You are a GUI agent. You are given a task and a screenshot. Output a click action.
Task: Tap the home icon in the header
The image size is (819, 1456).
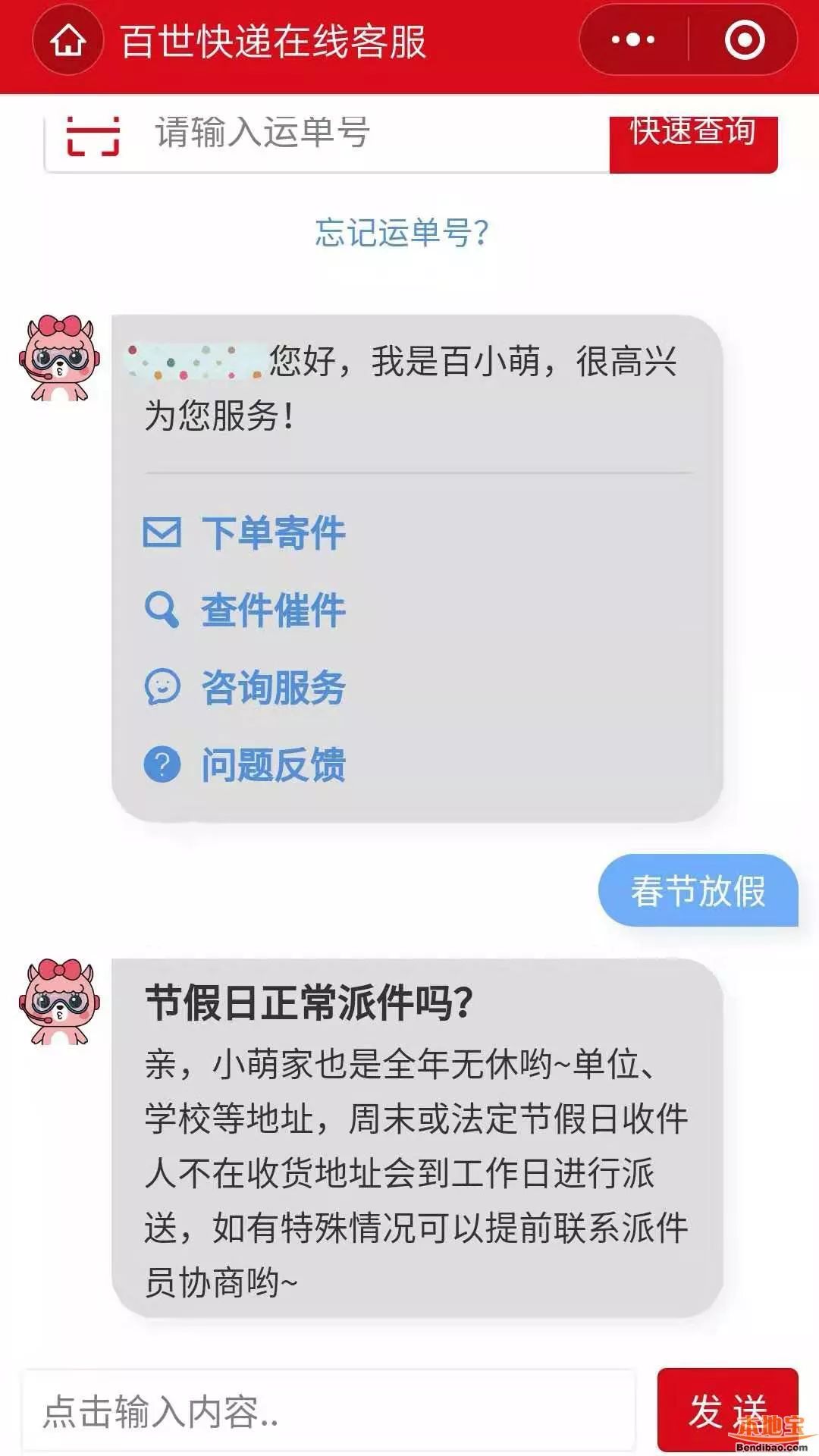coord(68,40)
